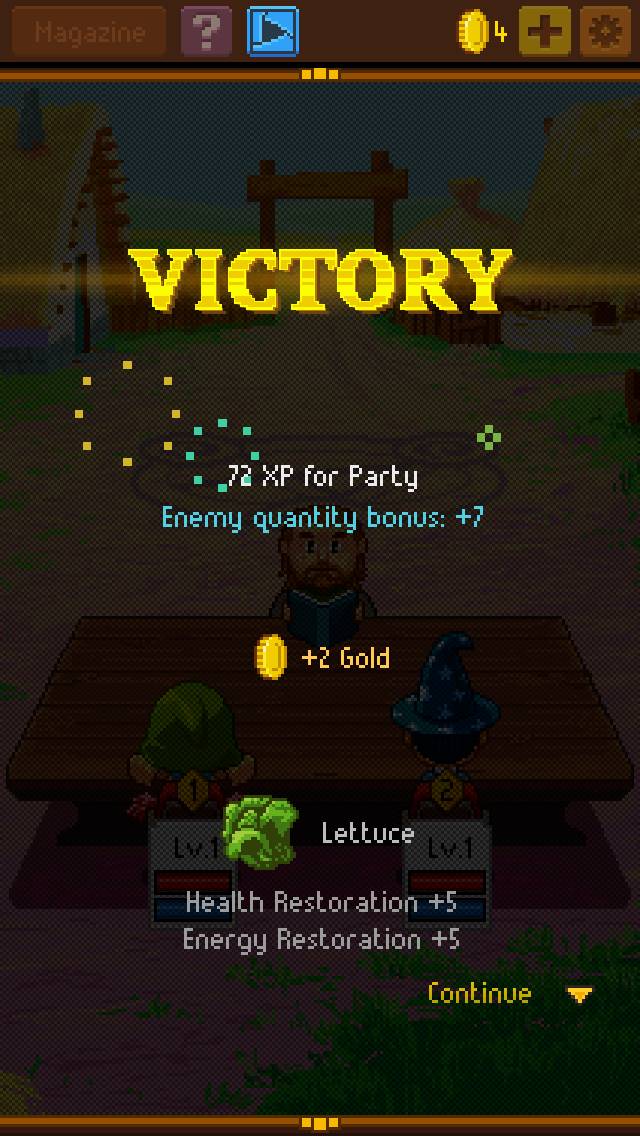Add more gold with the plus button
The width and height of the screenshot is (640, 1136).
pos(545,32)
